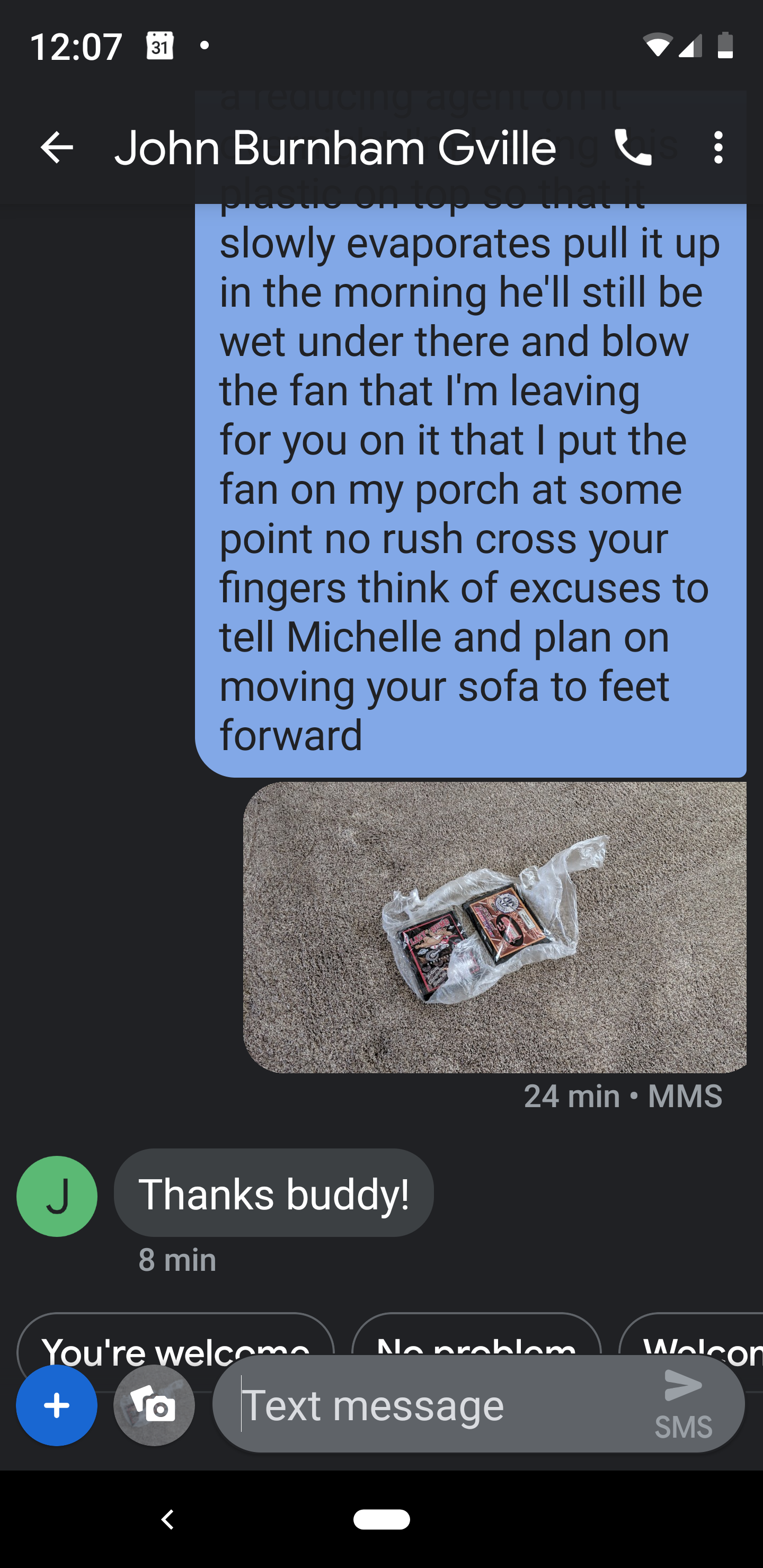Focus the Text message field
Image resolution: width=763 pixels, height=1568 pixels.
(x=426, y=1405)
